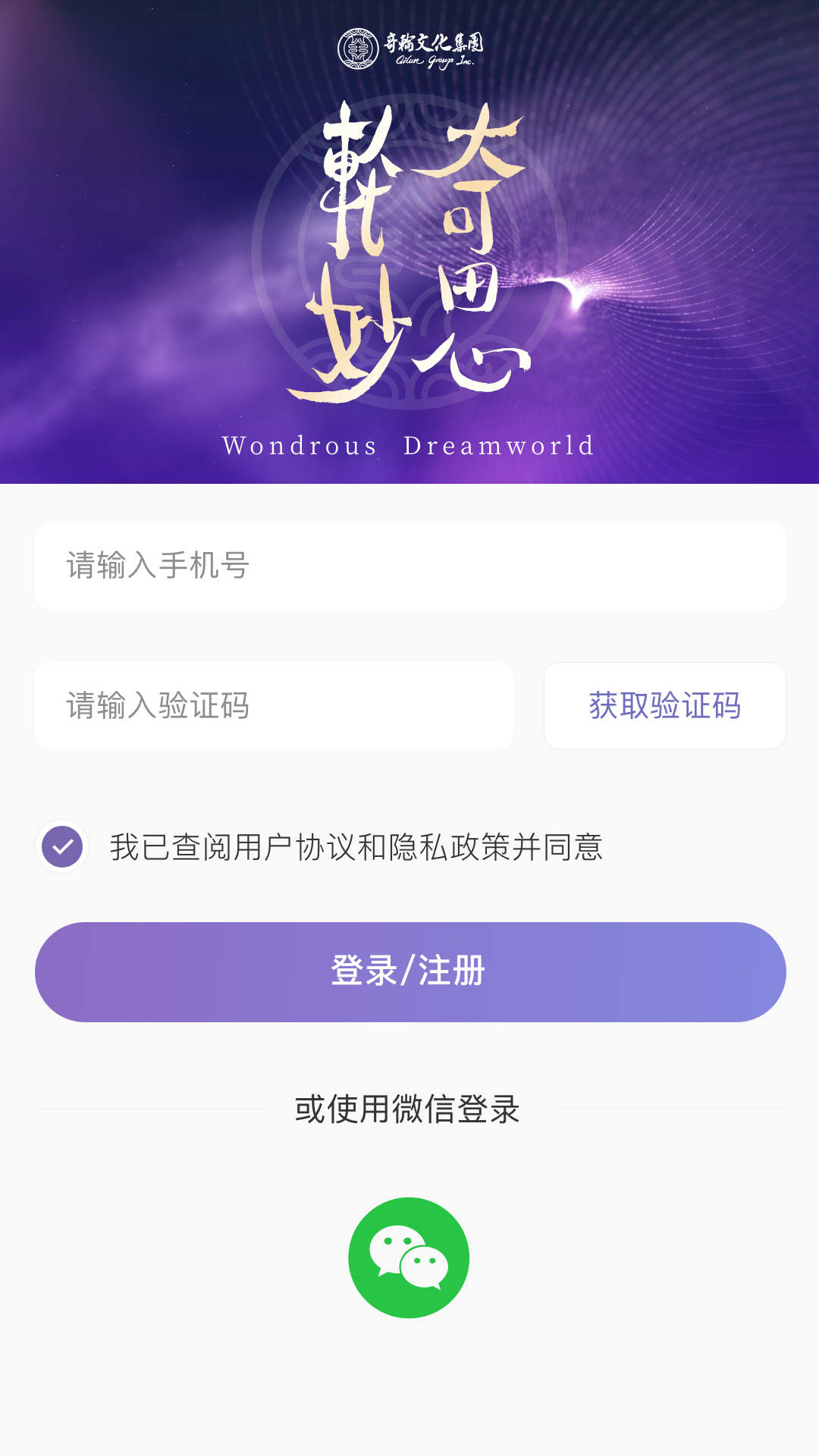819x1456 pixels.
Task: Focus the 请输入手机号 phone field
Action: (409, 565)
